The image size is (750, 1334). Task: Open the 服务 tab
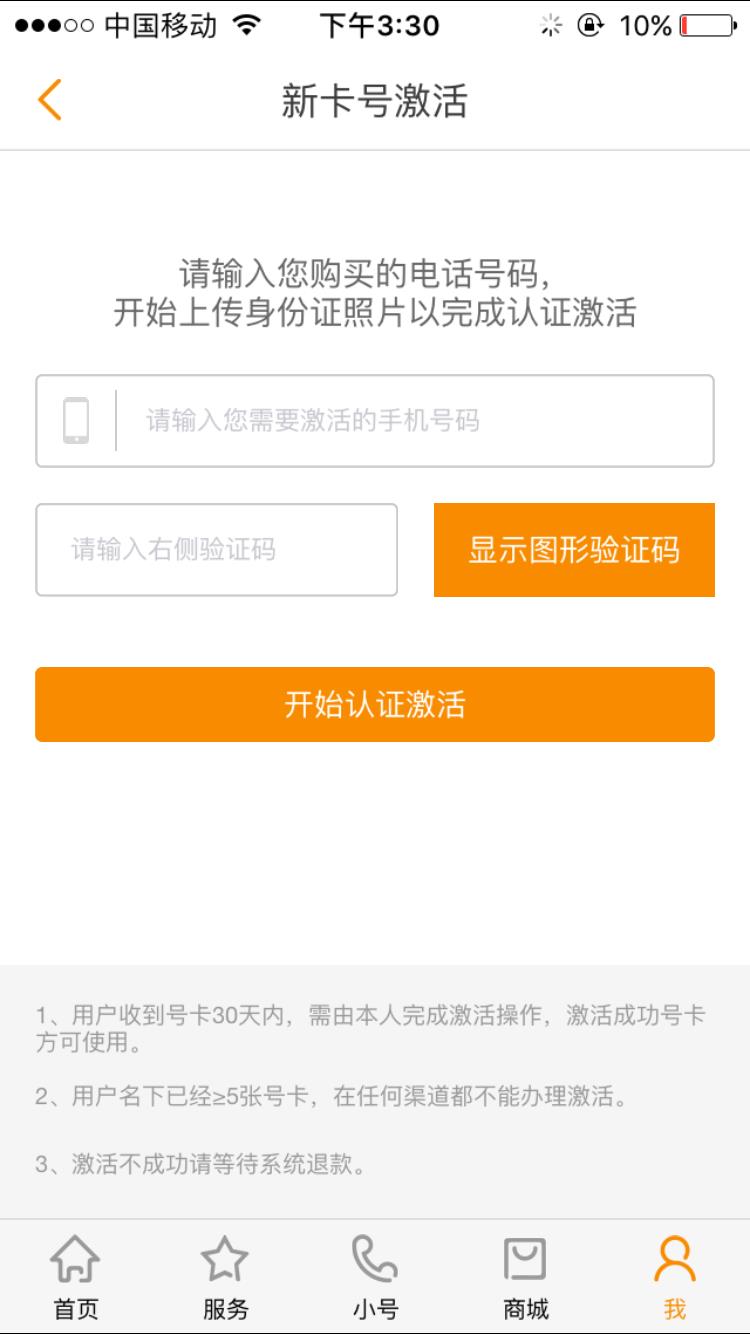[x=225, y=1277]
